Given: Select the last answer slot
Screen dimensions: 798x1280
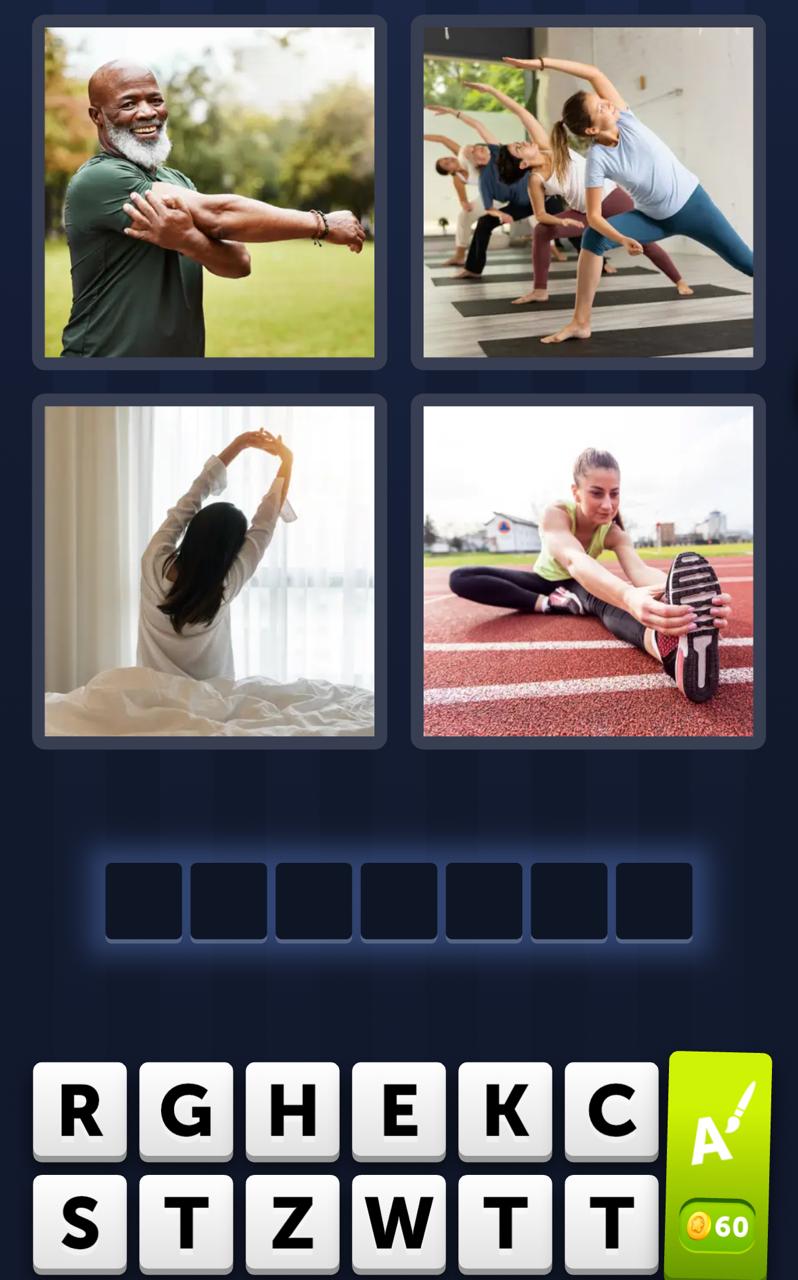Looking at the screenshot, I should pos(654,899).
